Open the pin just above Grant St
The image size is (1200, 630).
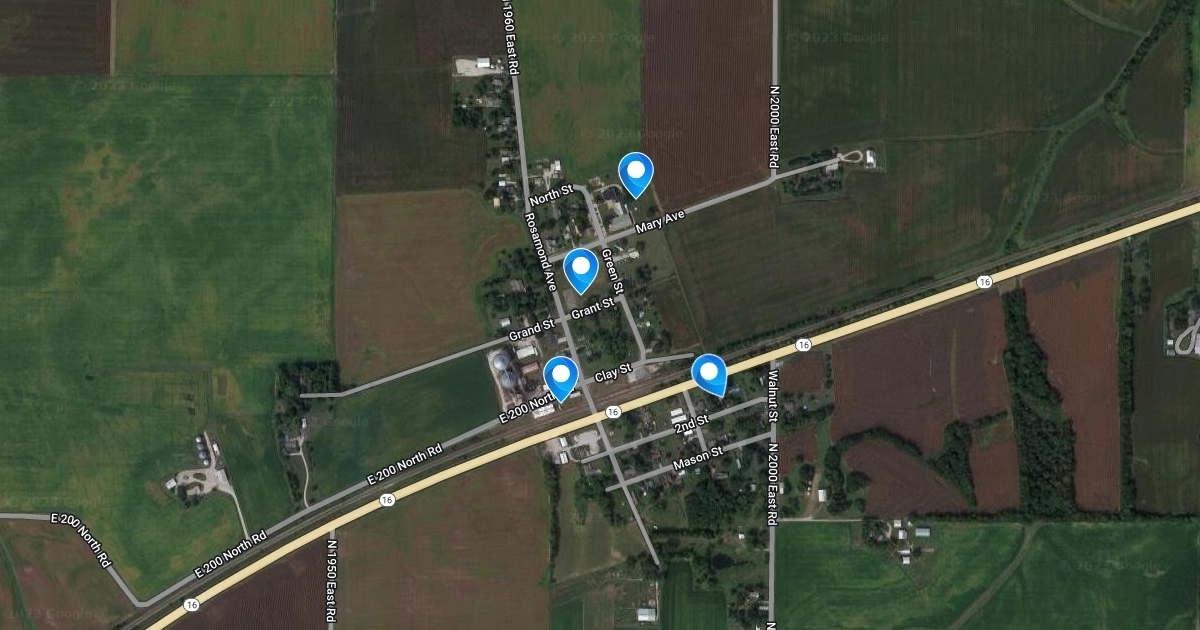[581, 268]
